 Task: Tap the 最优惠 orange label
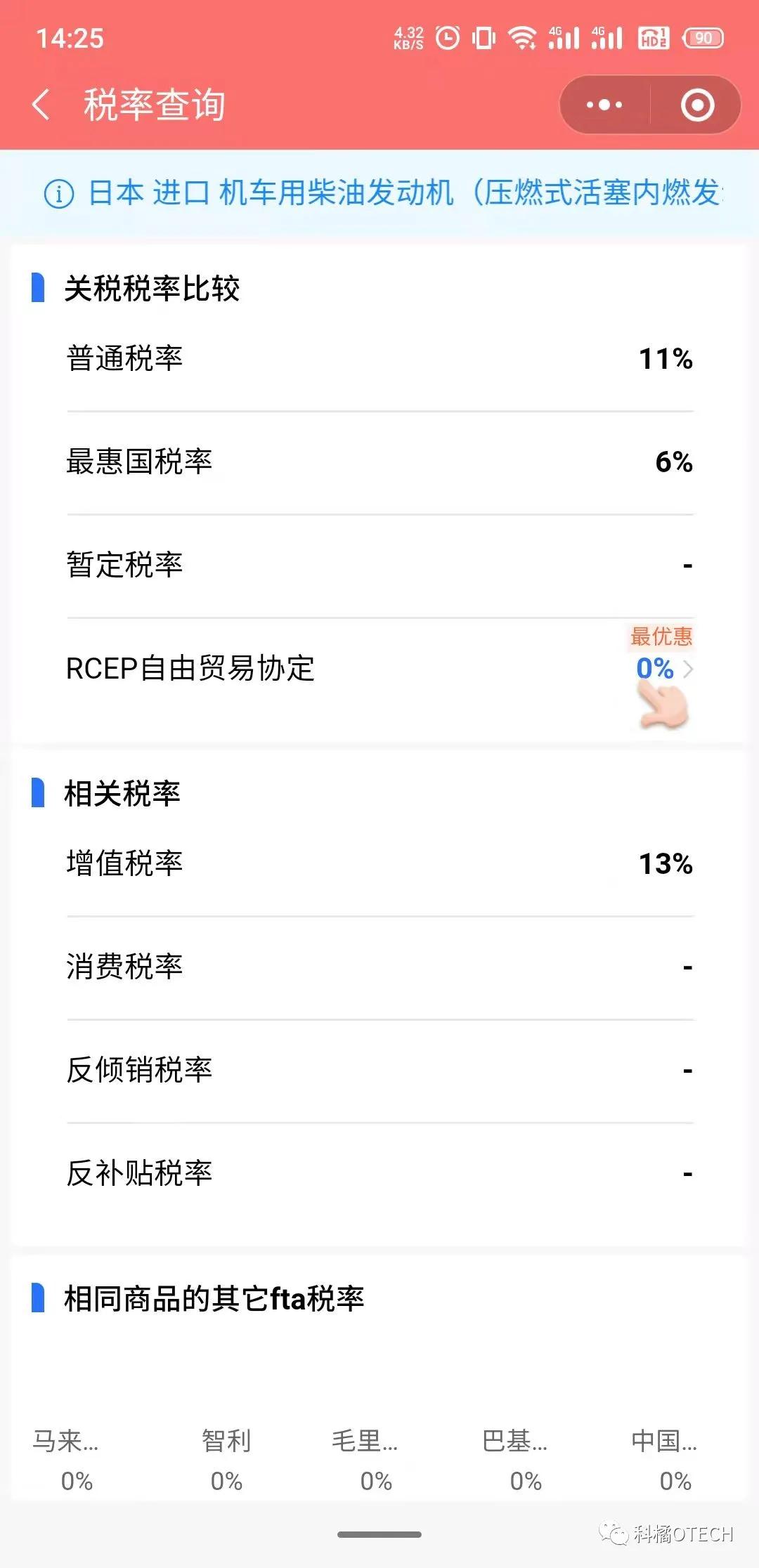pyautogui.click(x=661, y=639)
